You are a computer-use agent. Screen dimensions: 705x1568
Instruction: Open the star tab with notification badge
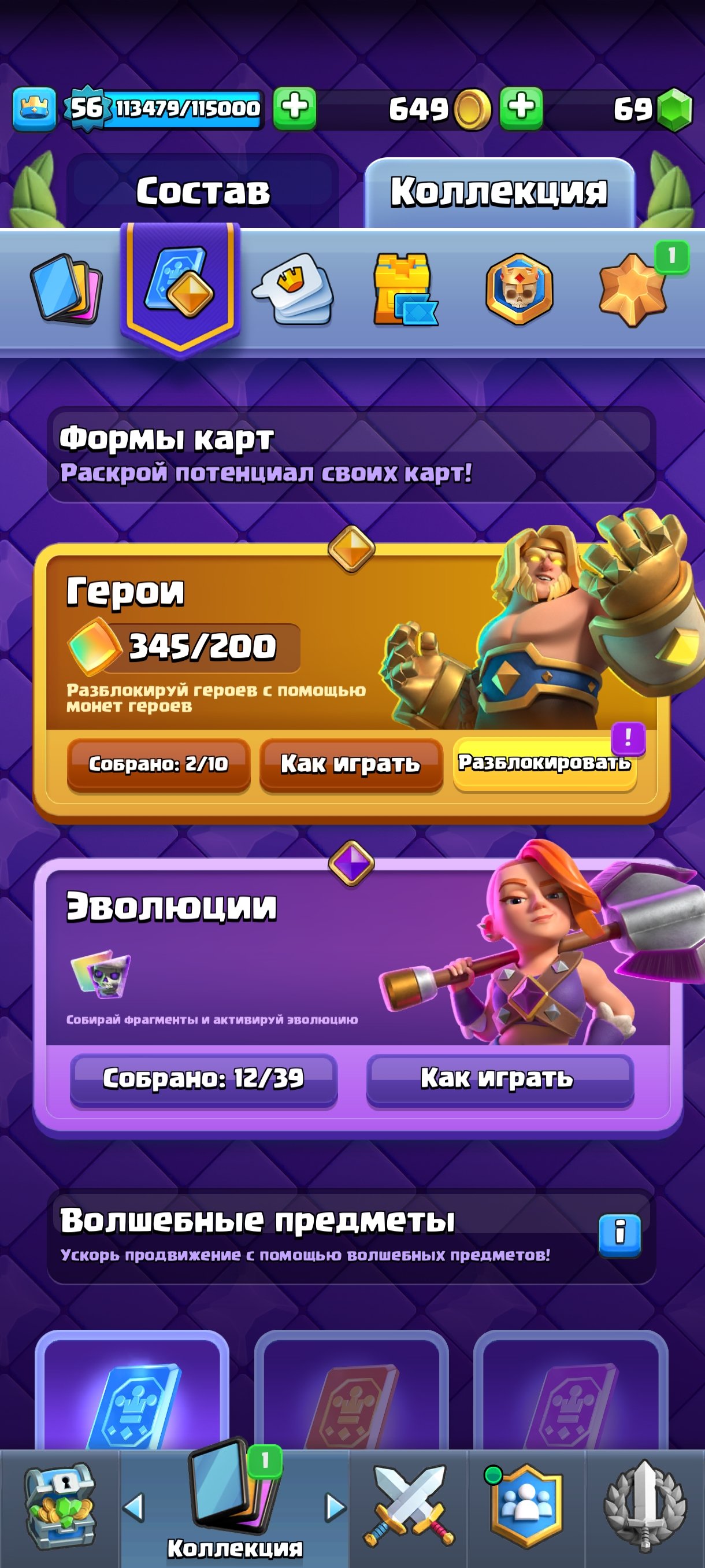point(633,289)
